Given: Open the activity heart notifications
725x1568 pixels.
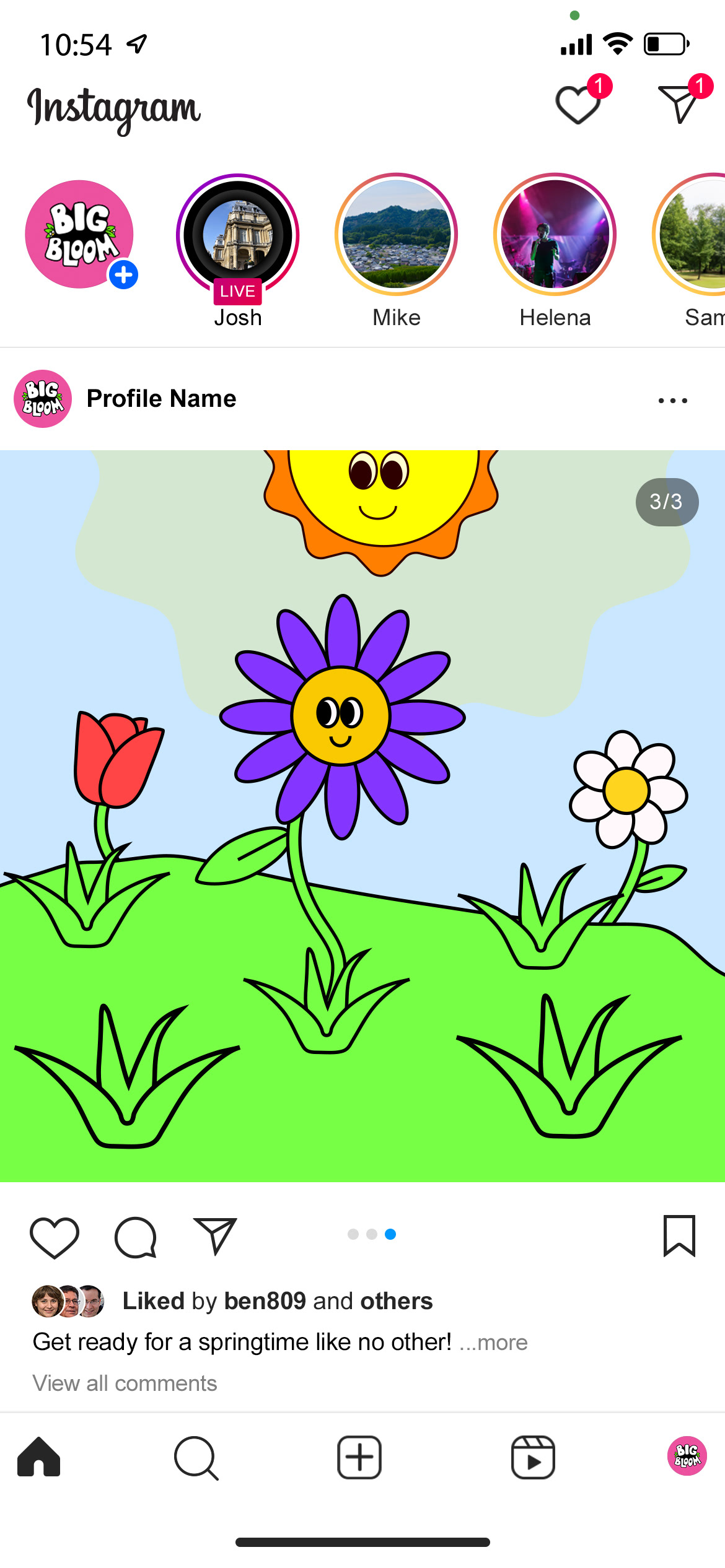Looking at the screenshot, I should (x=578, y=105).
